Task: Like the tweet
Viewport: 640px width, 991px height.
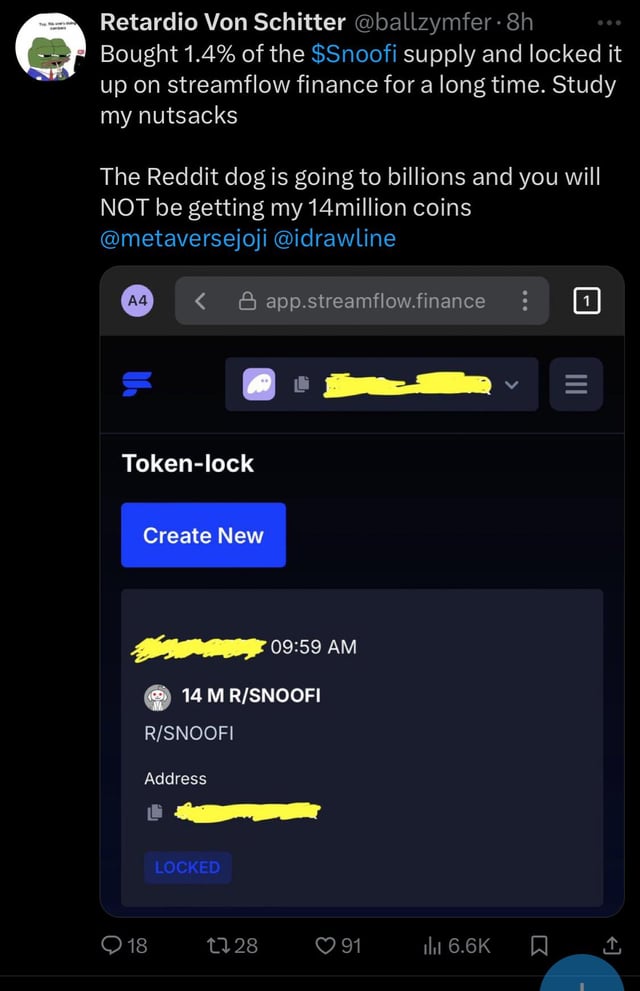Action: click(x=336, y=946)
